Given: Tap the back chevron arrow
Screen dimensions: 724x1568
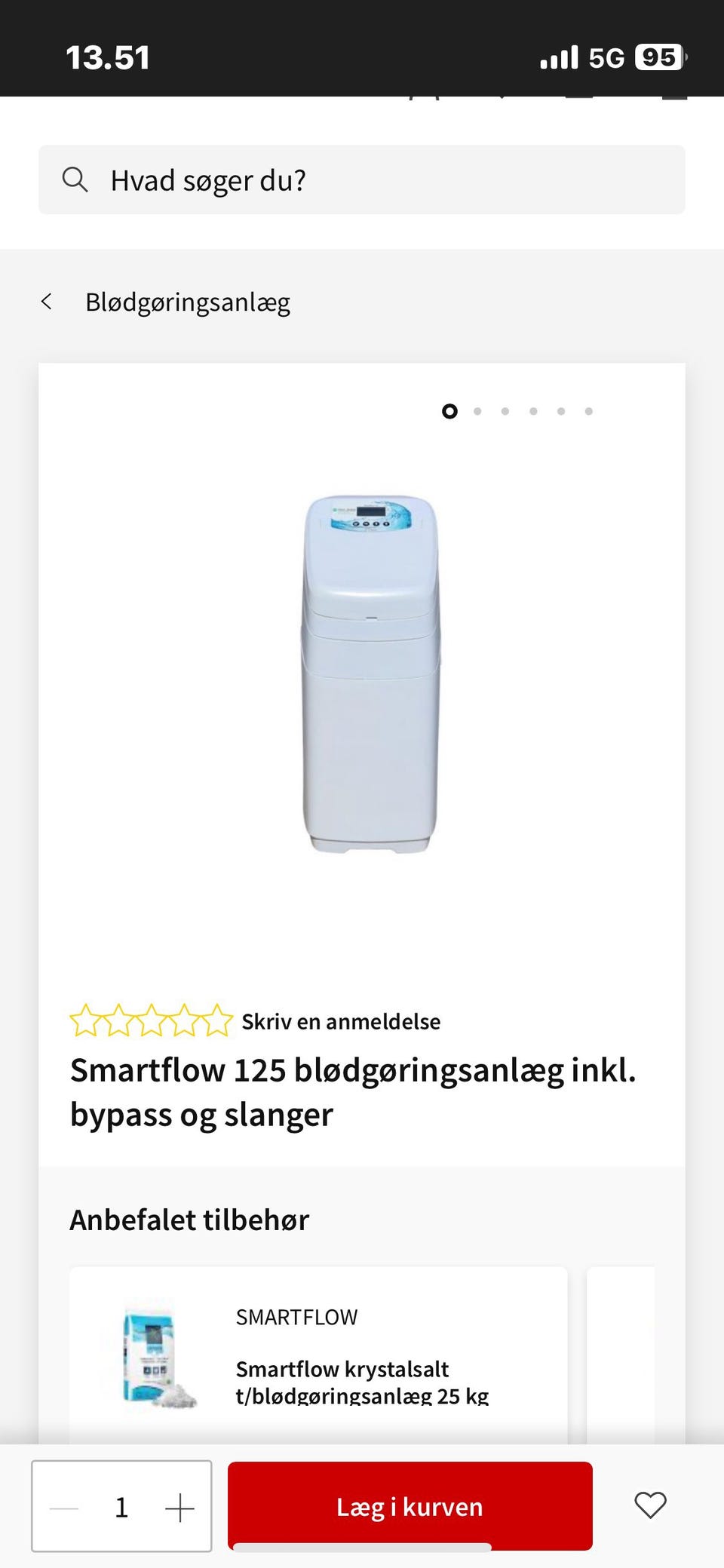Looking at the screenshot, I should (47, 301).
